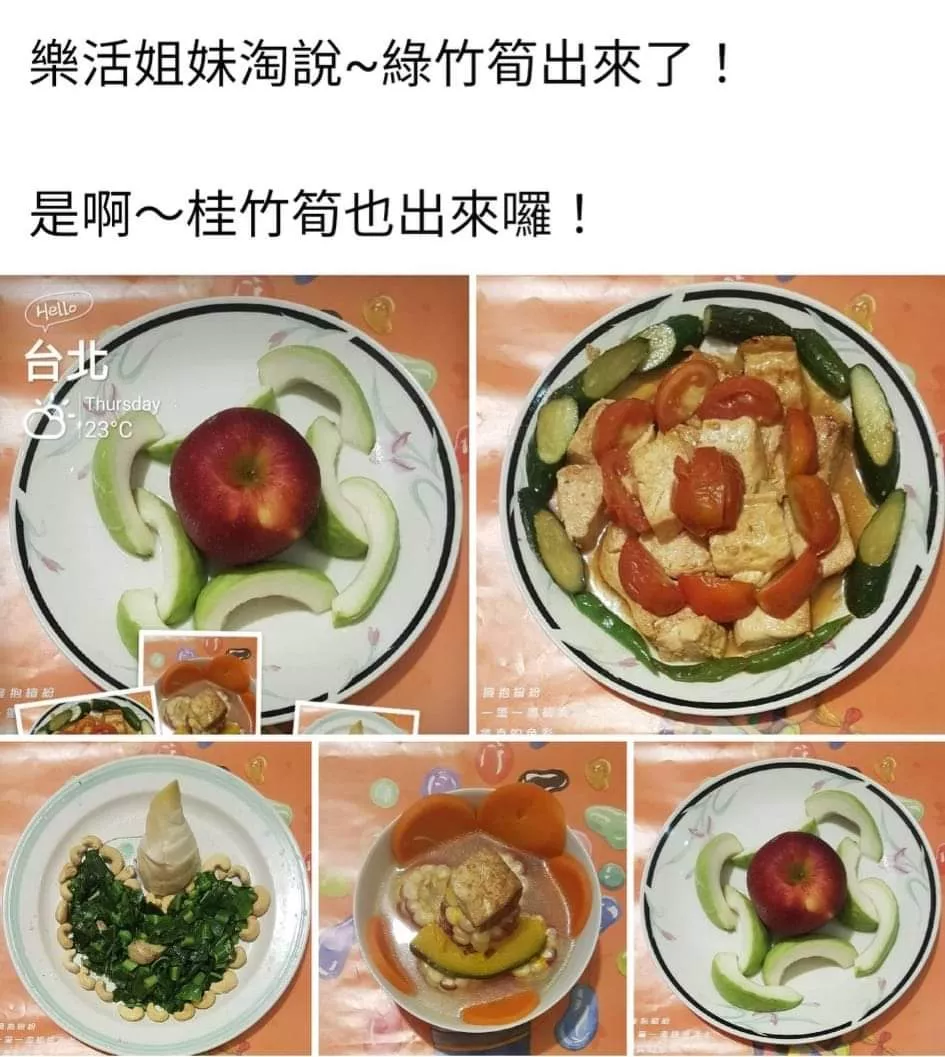The height and width of the screenshot is (1057, 945).
Task: Open the small apple and guava photo without sticker
Action: tap(789, 898)
